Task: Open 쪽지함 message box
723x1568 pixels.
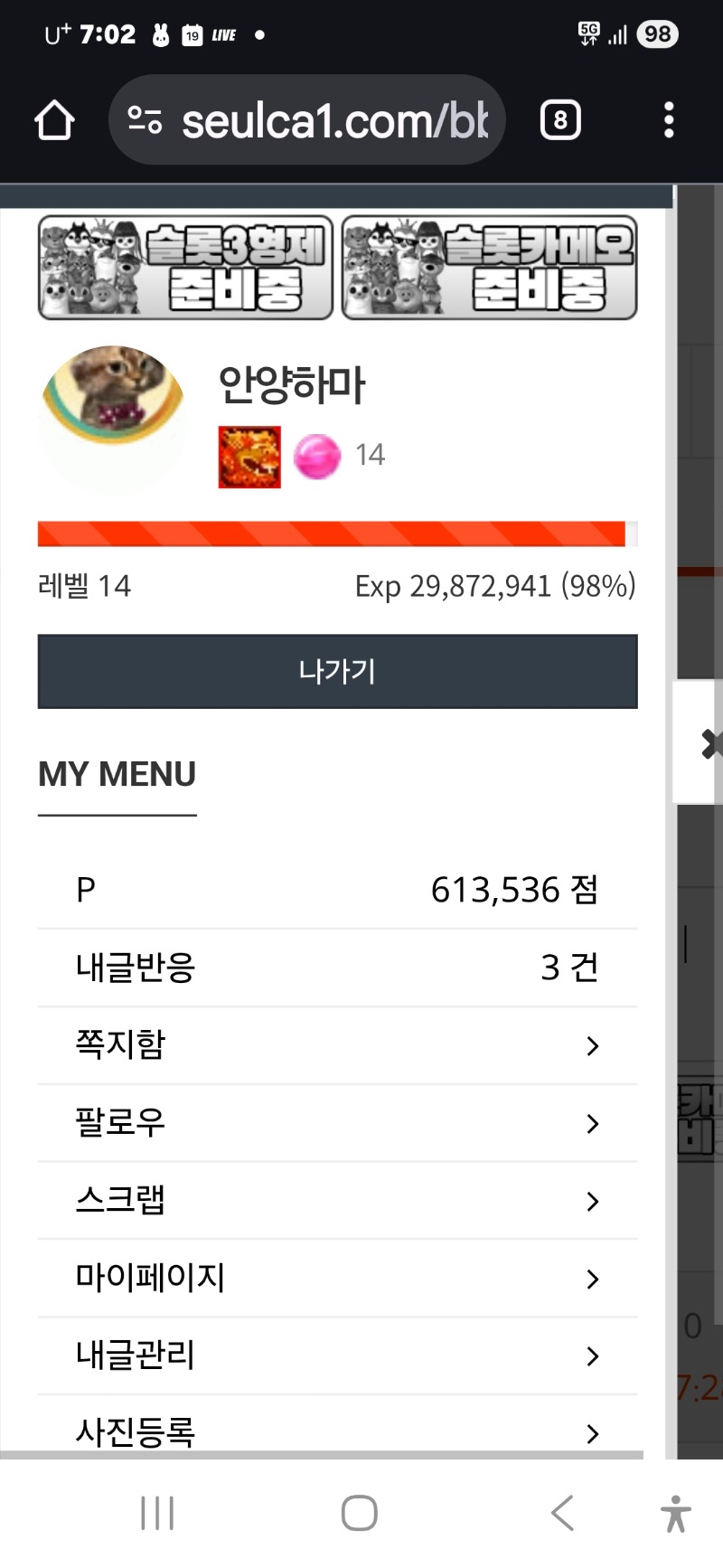Action: pyautogui.click(x=337, y=1045)
